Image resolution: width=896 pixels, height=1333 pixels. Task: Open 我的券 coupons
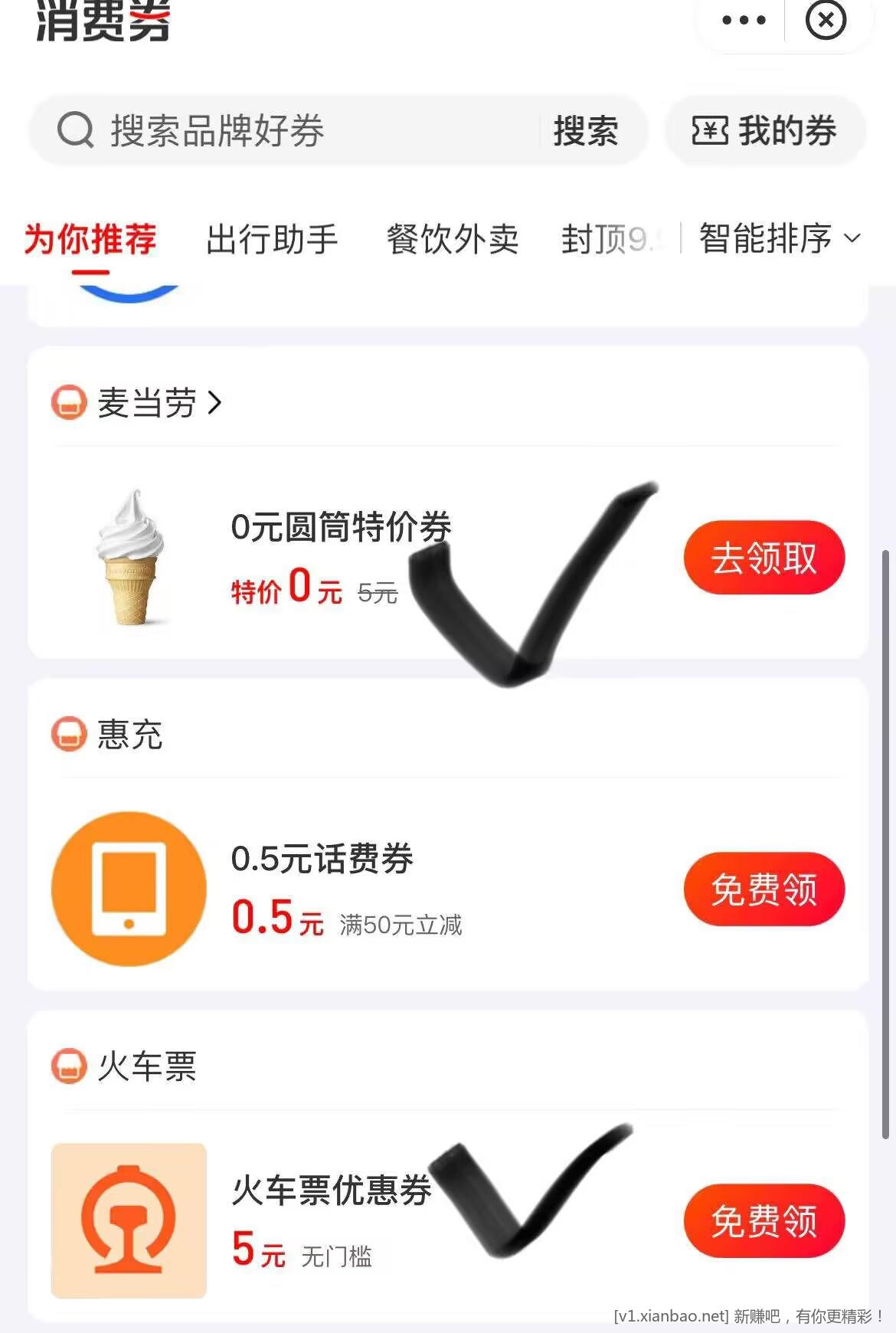click(765, 130)
